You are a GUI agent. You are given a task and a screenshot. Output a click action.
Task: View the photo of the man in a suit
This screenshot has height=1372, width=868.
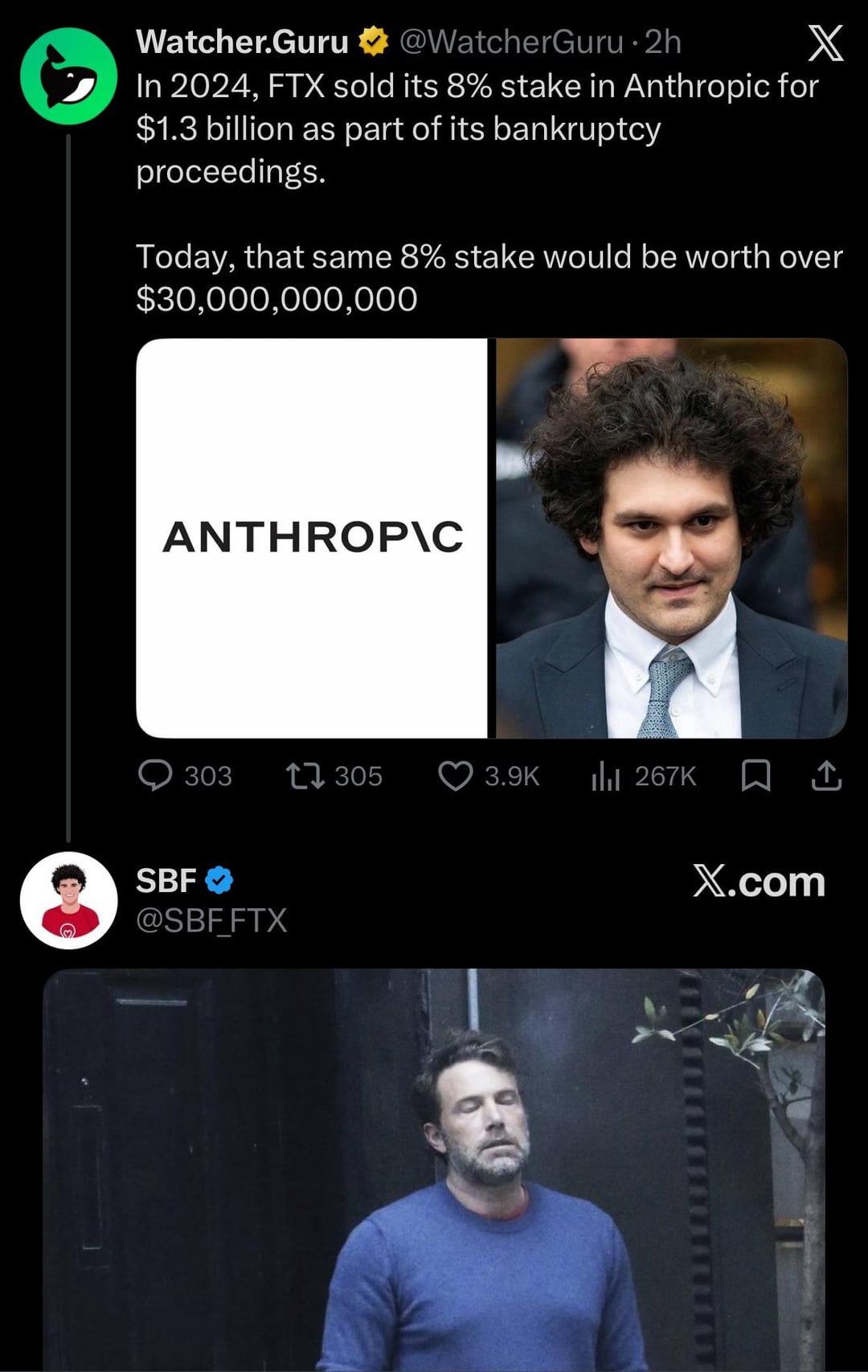pos(671,538)
